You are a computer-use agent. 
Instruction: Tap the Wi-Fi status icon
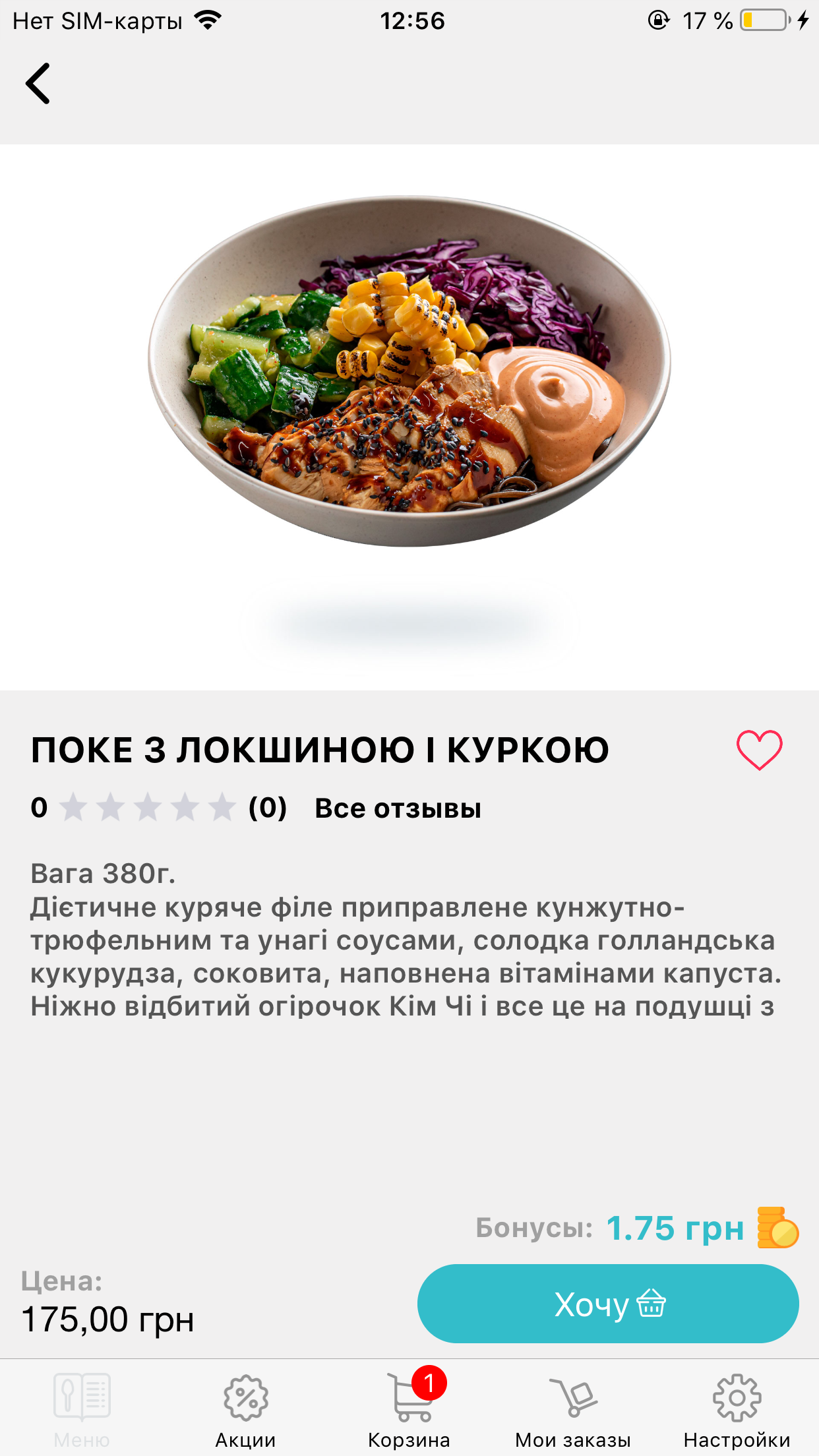[x=207, y=20]
